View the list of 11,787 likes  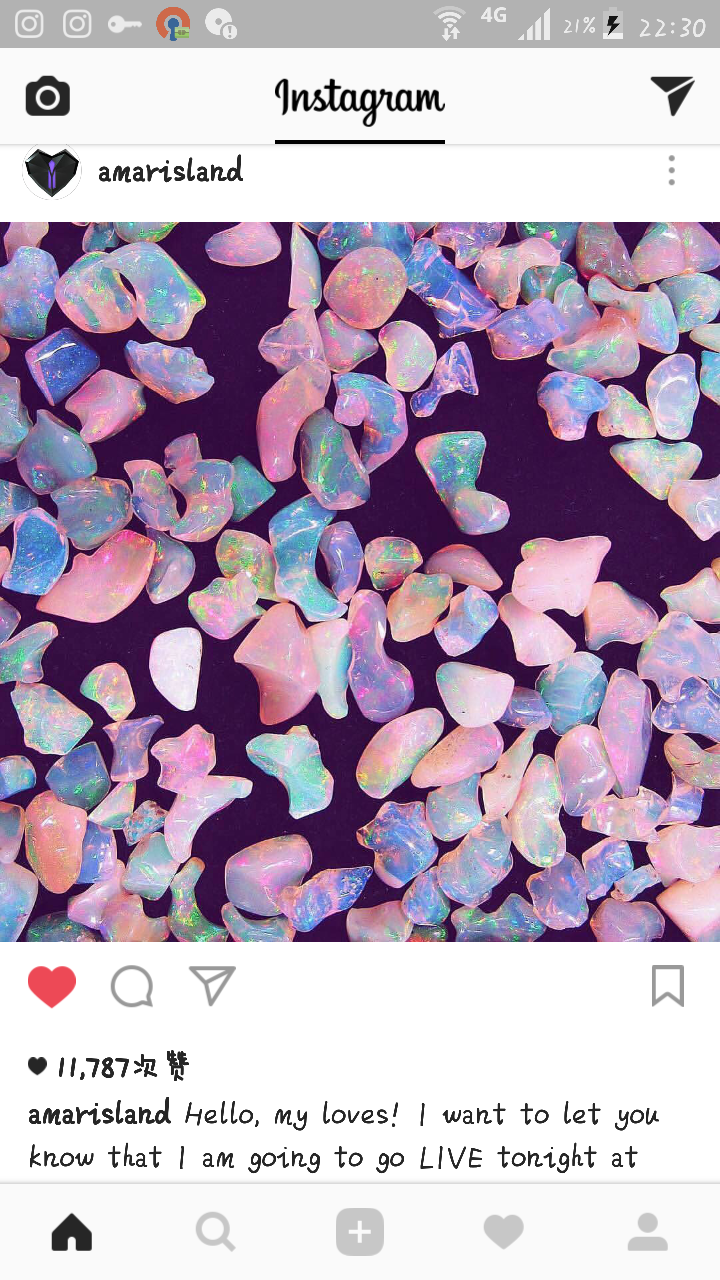[110, 1066]
